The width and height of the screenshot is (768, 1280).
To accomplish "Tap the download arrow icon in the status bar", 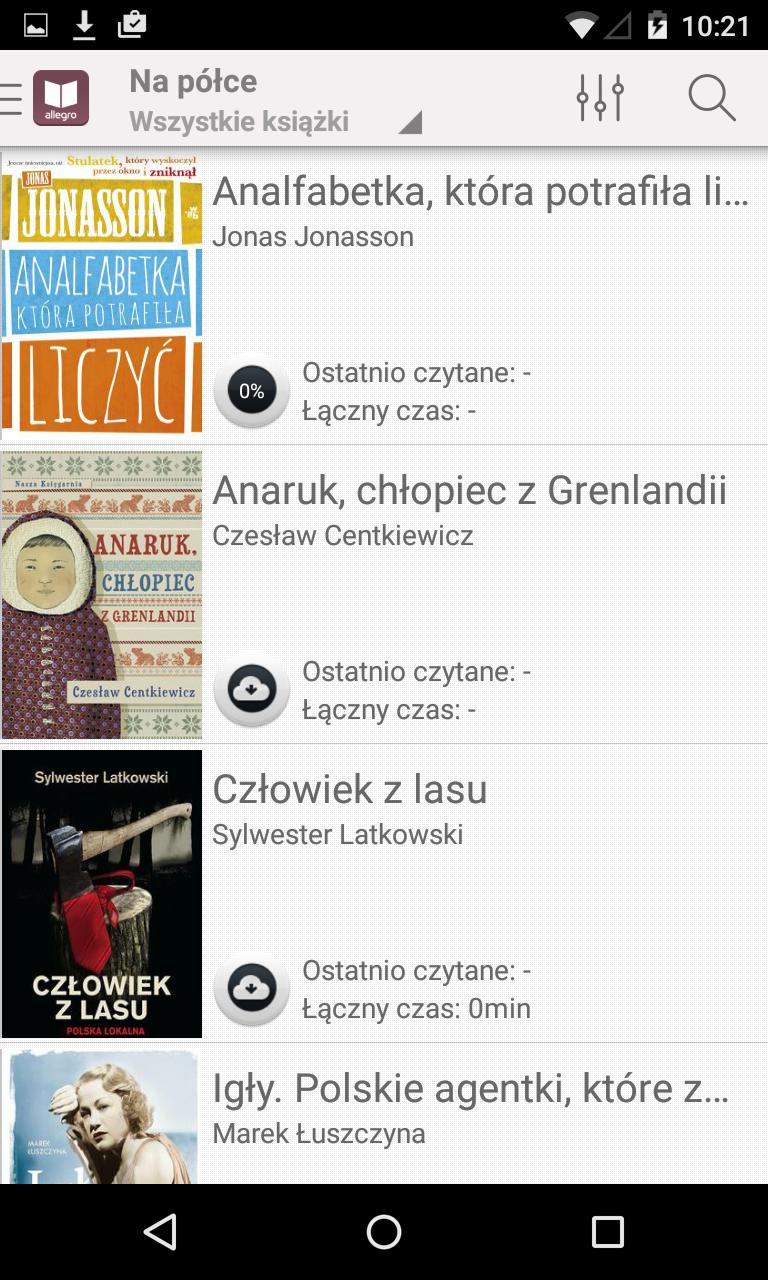I will coord(85,25).
